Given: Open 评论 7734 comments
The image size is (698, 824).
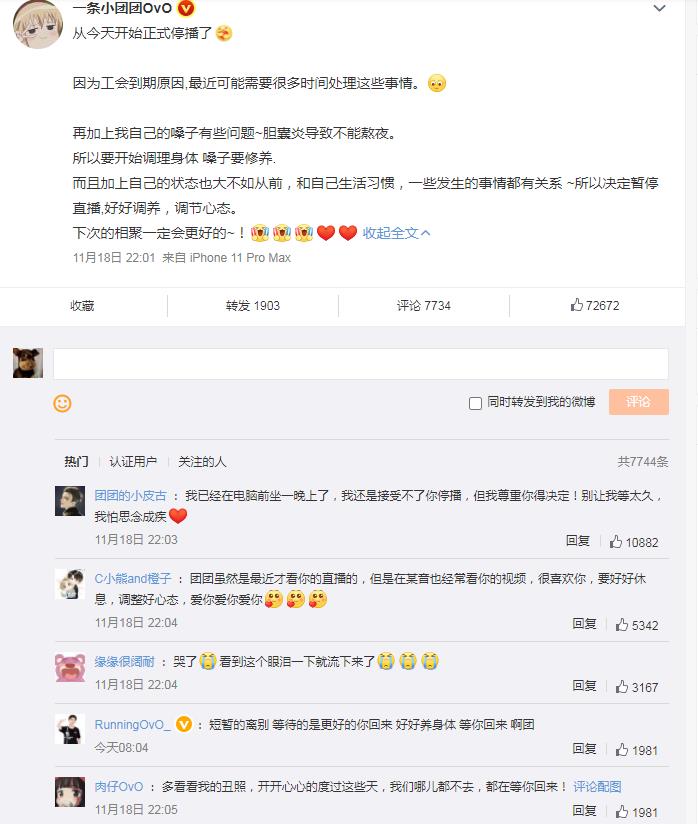Looking at the screenshot, I should (x=423, y=306).
